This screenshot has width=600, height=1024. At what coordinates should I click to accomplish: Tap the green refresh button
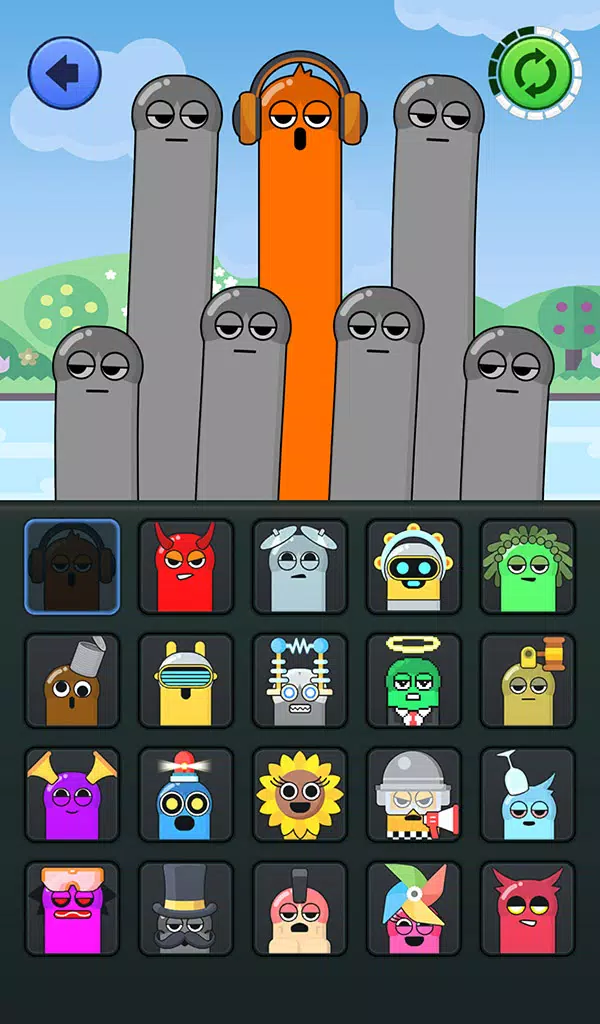coord(535,72)
